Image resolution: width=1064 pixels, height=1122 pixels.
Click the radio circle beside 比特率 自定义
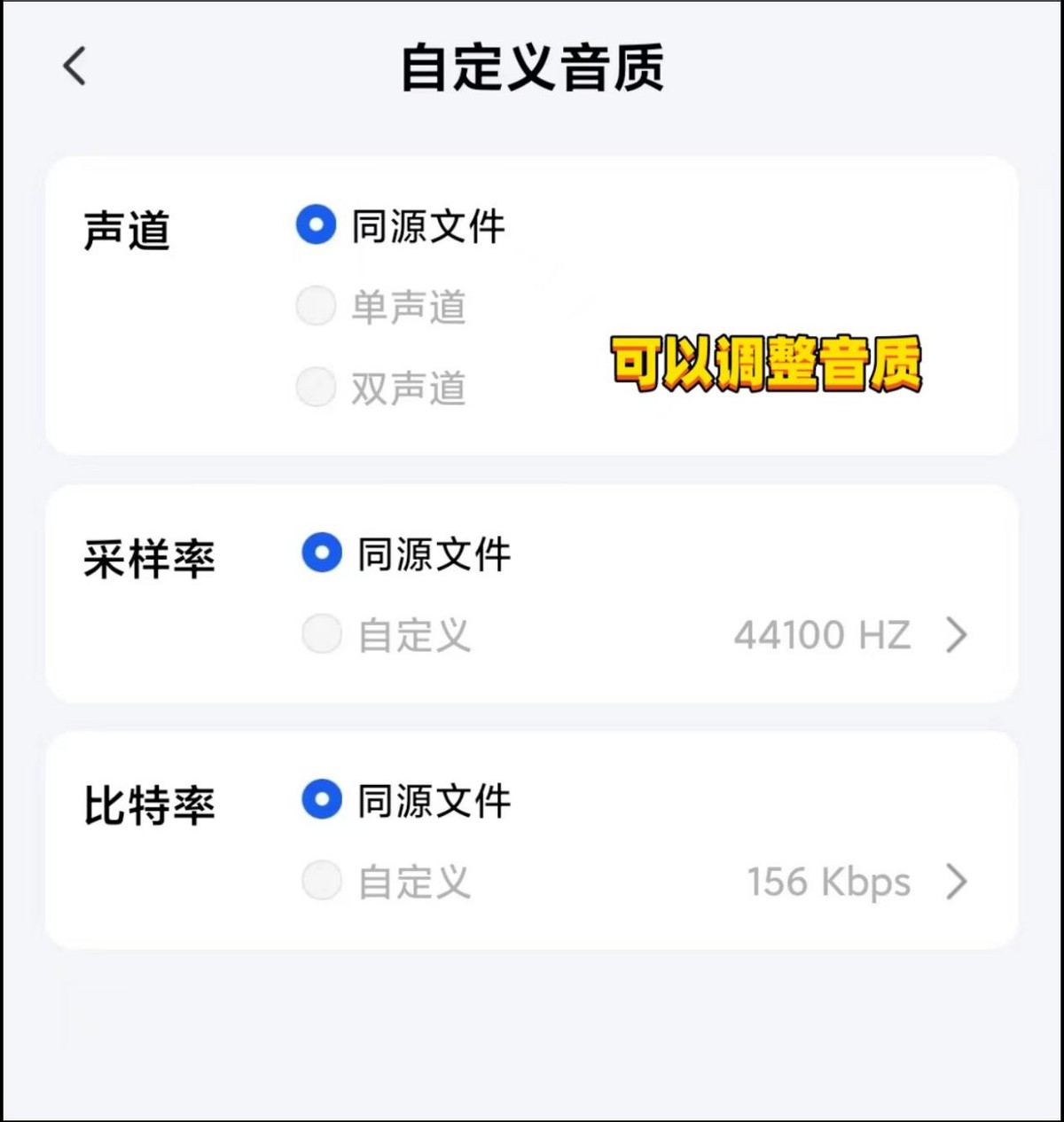[x=321, y=881]
